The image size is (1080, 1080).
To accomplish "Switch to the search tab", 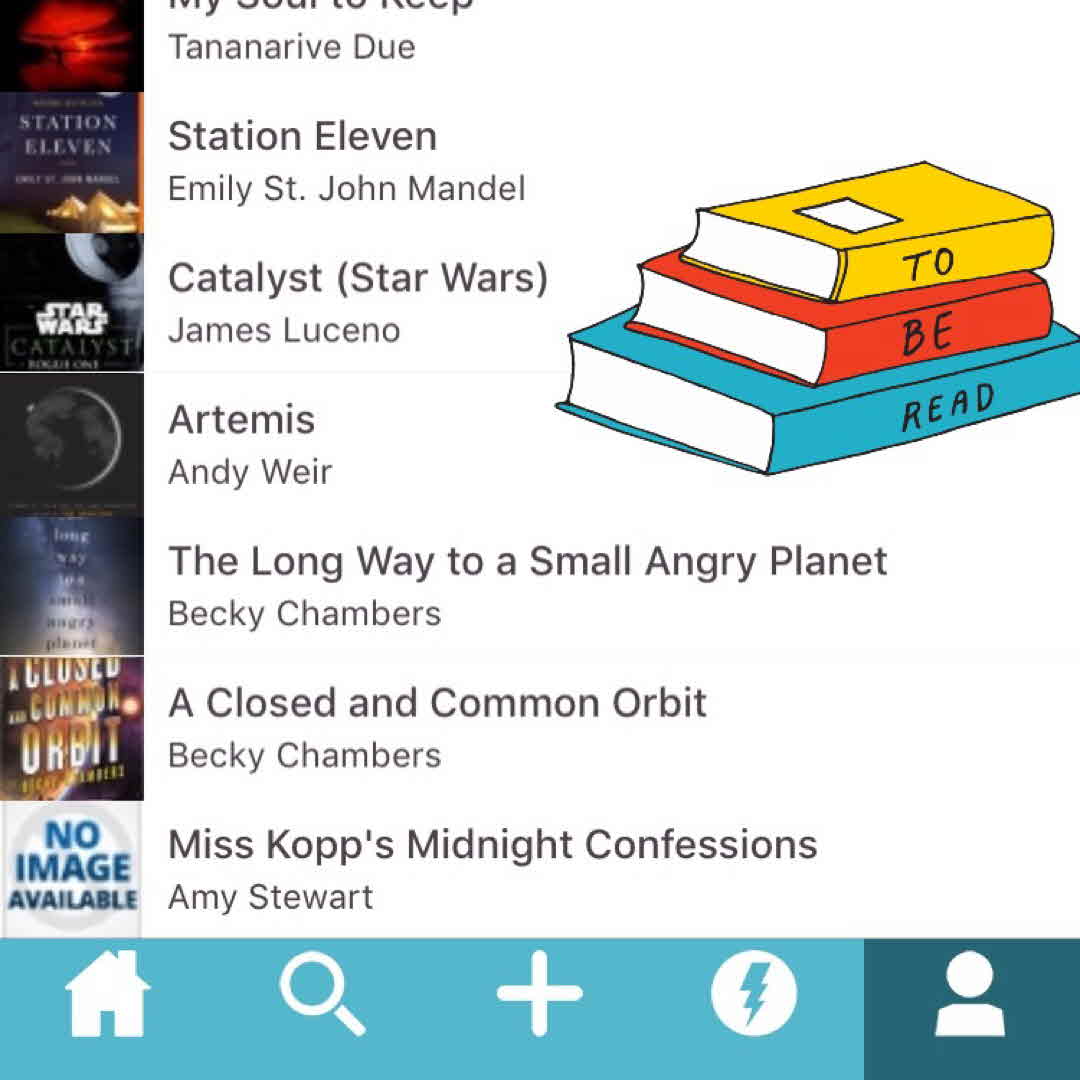I will 323,994.
